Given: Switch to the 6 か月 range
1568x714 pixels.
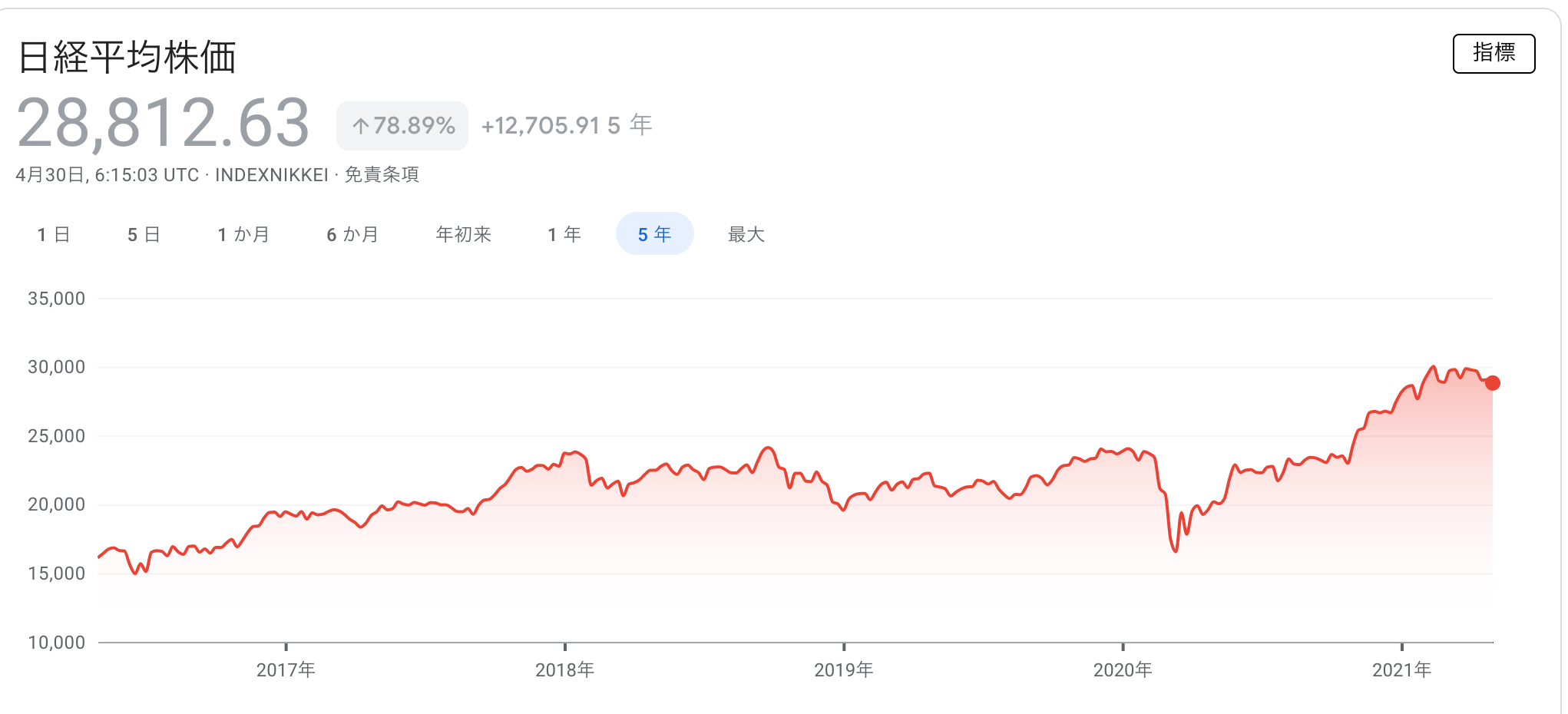Looking at the screenshot, I should click(352, 234).
